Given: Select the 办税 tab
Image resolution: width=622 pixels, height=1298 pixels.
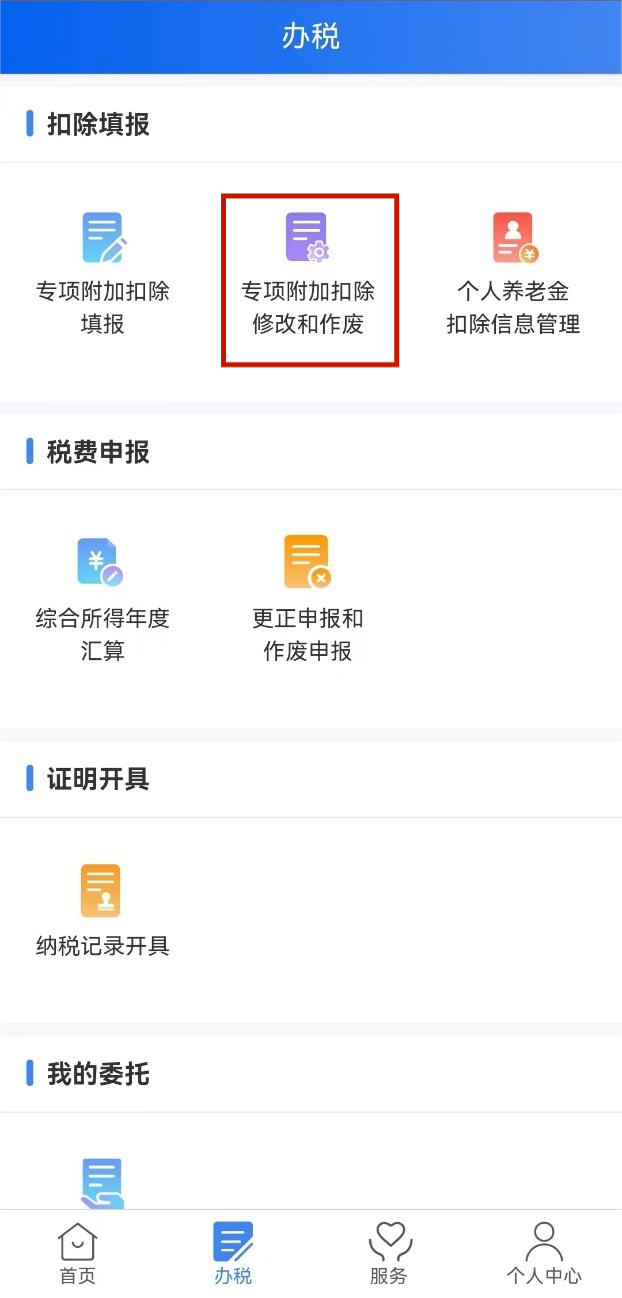Looking at the screenshot, I should tap(233, 1253).
